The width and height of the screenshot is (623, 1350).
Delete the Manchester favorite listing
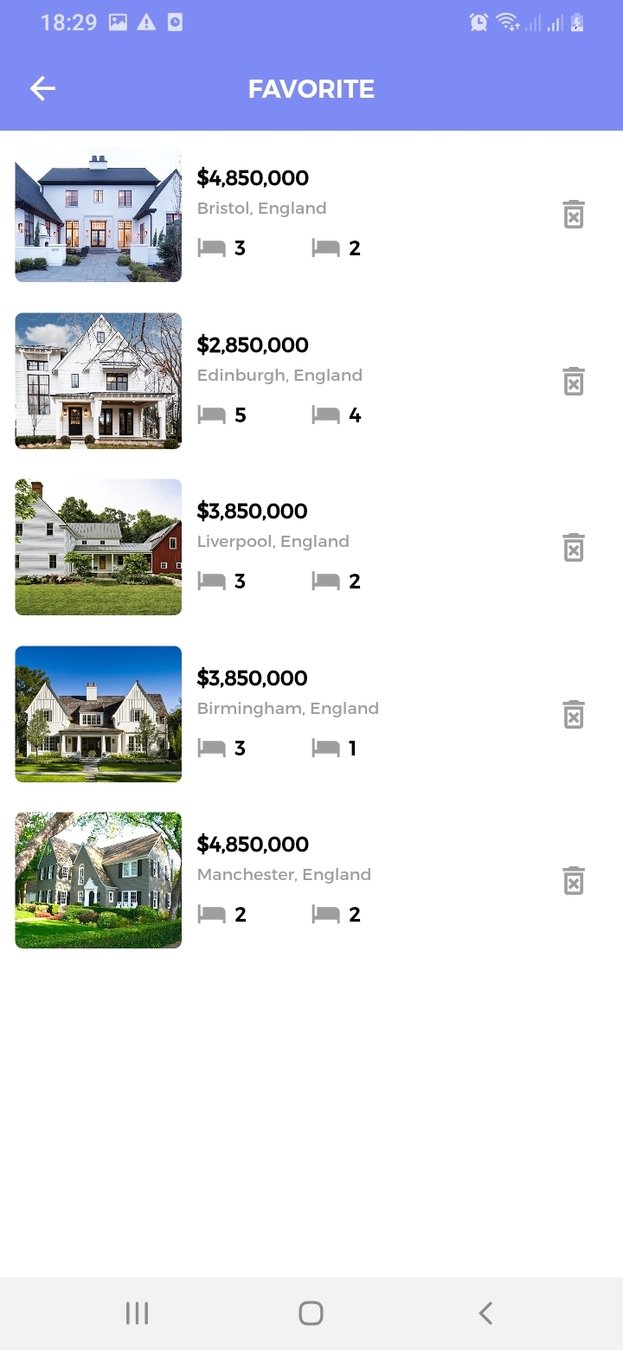573,880
